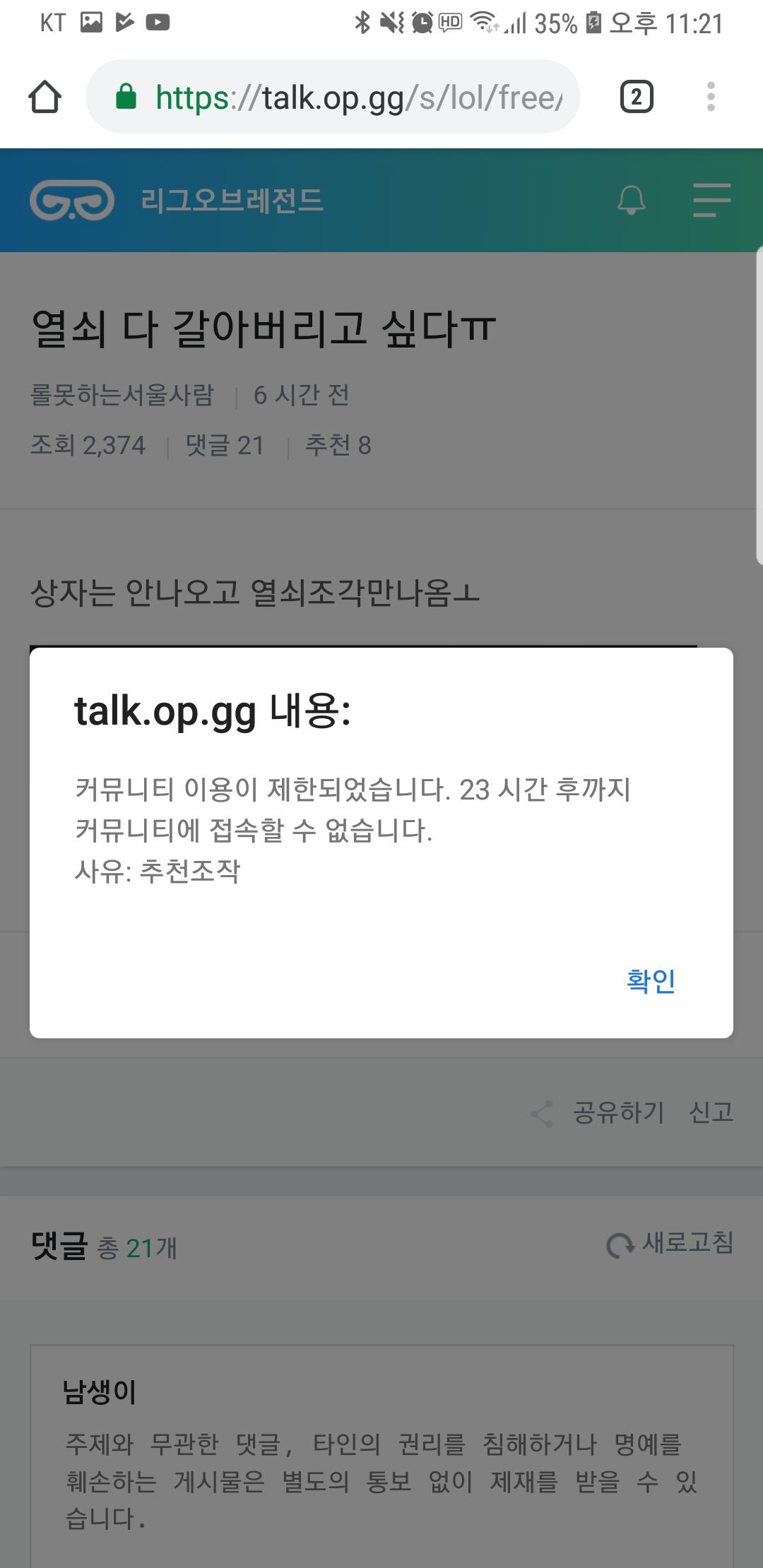Share the post via 공유하기
This screenshot has width=763, height=1568.
[618, 1112]
